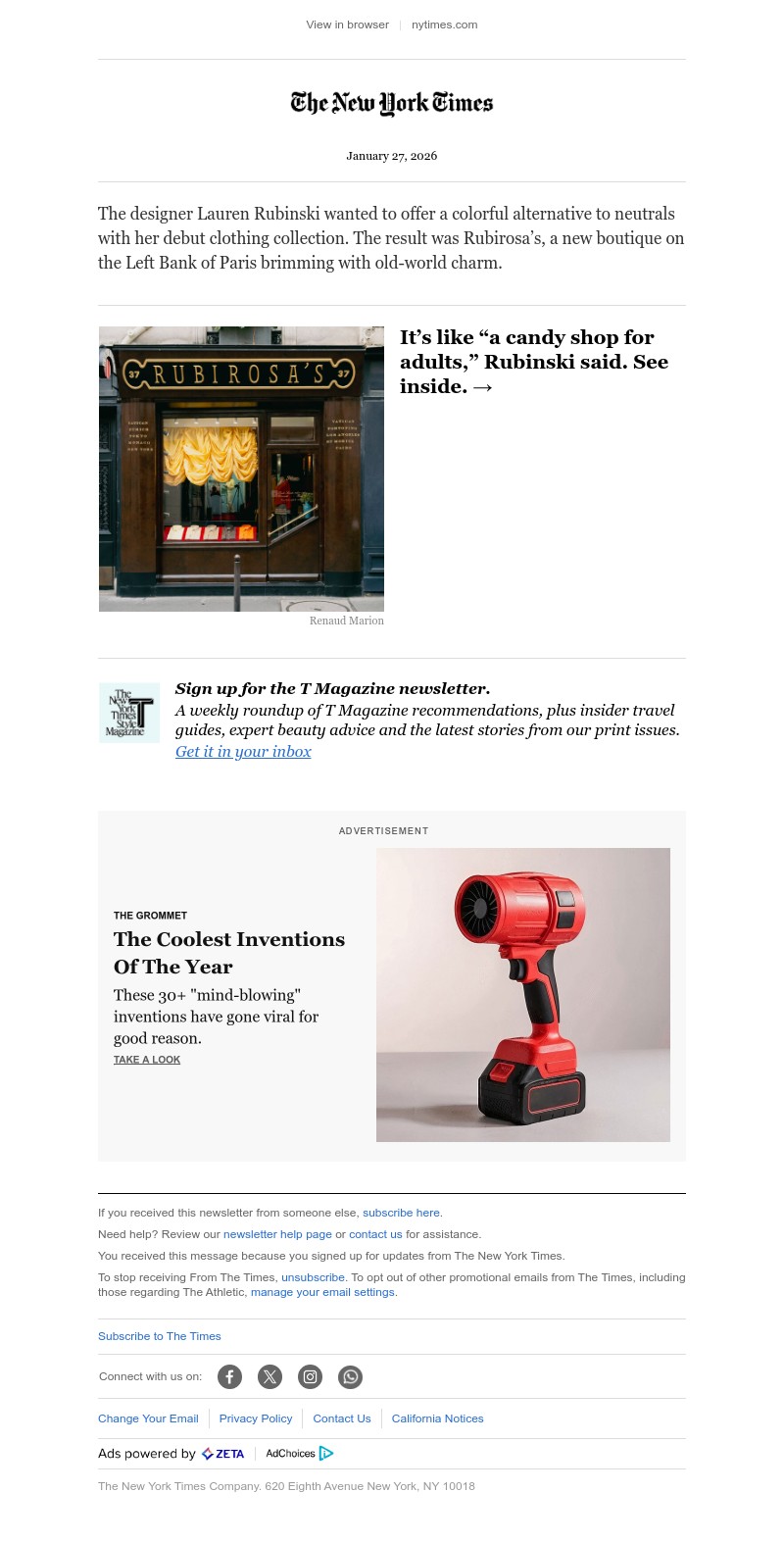Click TAKE A LOOK in the advertisement
Viewport: 784px width, 1542px height.
[147, 1060]
